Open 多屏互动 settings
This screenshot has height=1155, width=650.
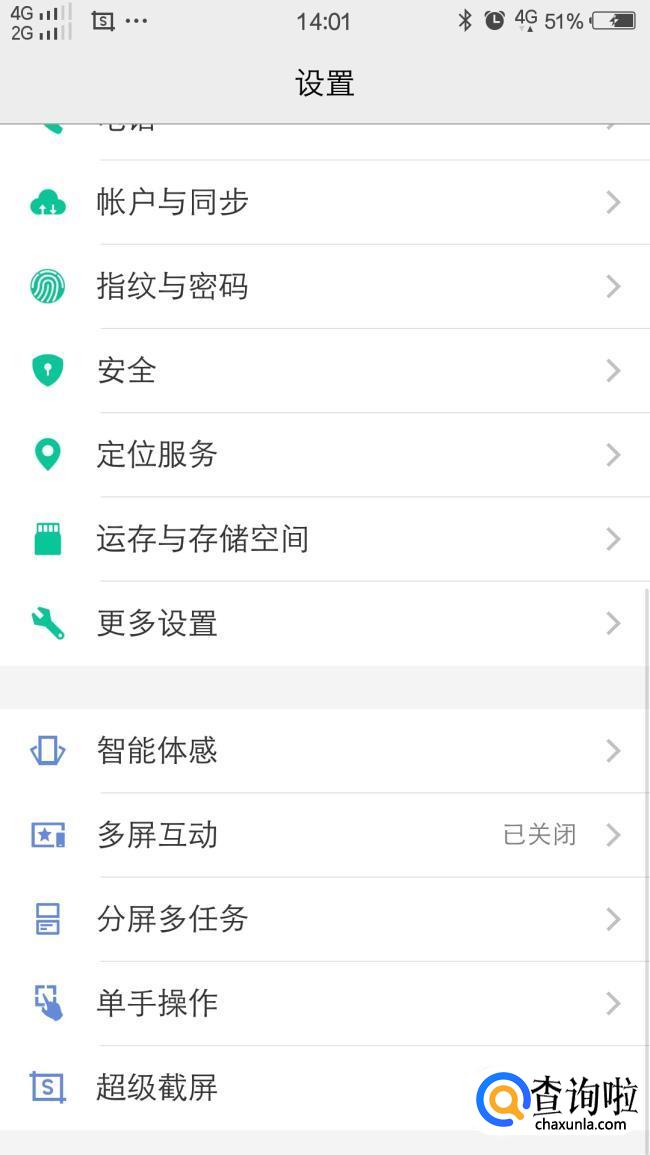click(157, 835)
